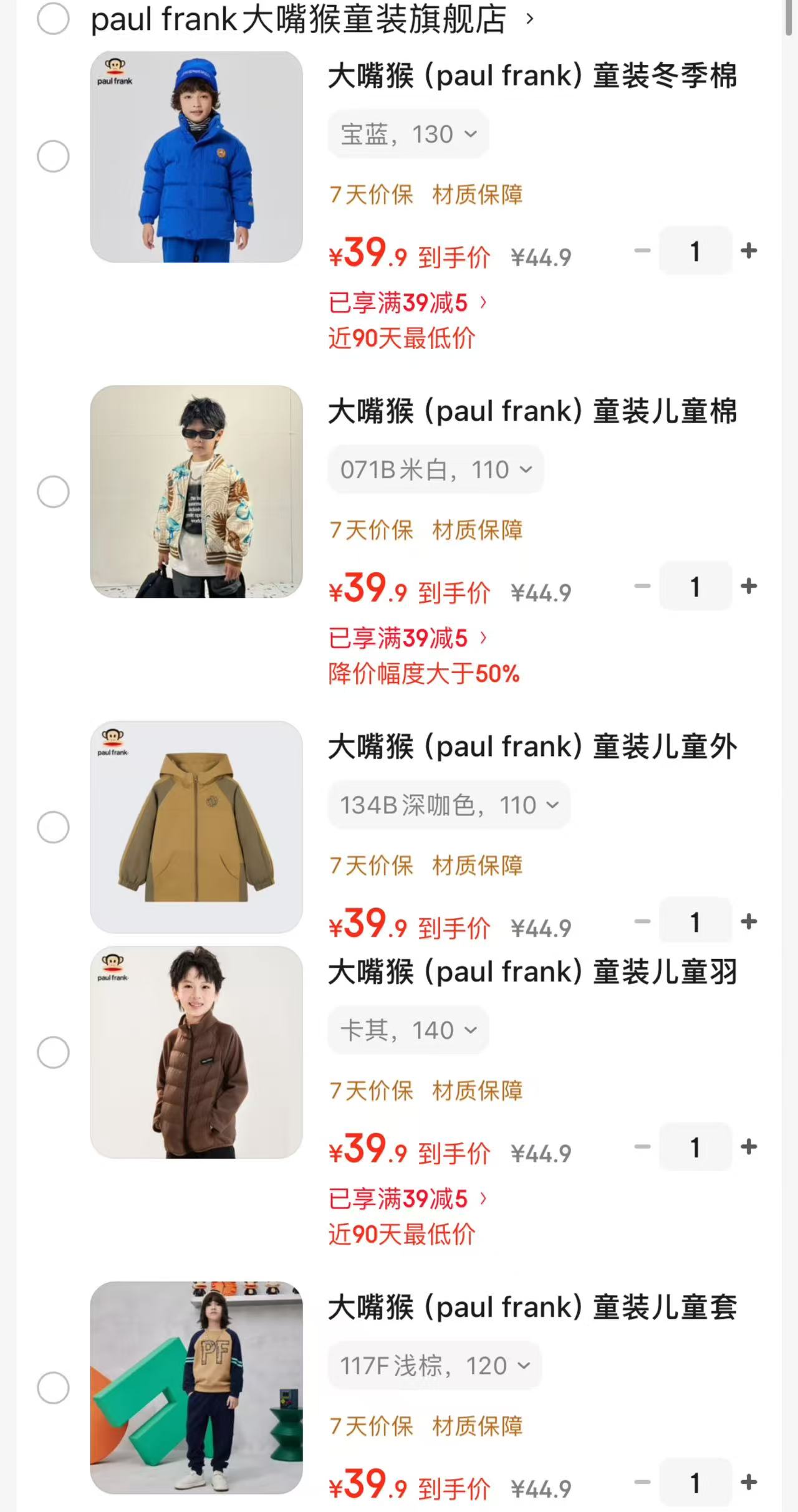Change the 117F浅棕, 120 variant dropdown

[435, 1366]
